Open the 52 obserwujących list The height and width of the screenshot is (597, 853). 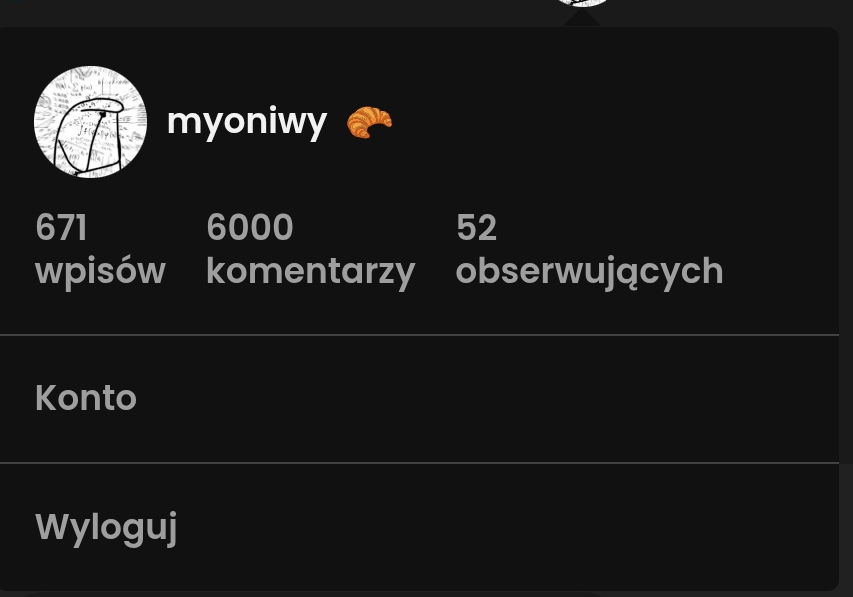point(588,249)
